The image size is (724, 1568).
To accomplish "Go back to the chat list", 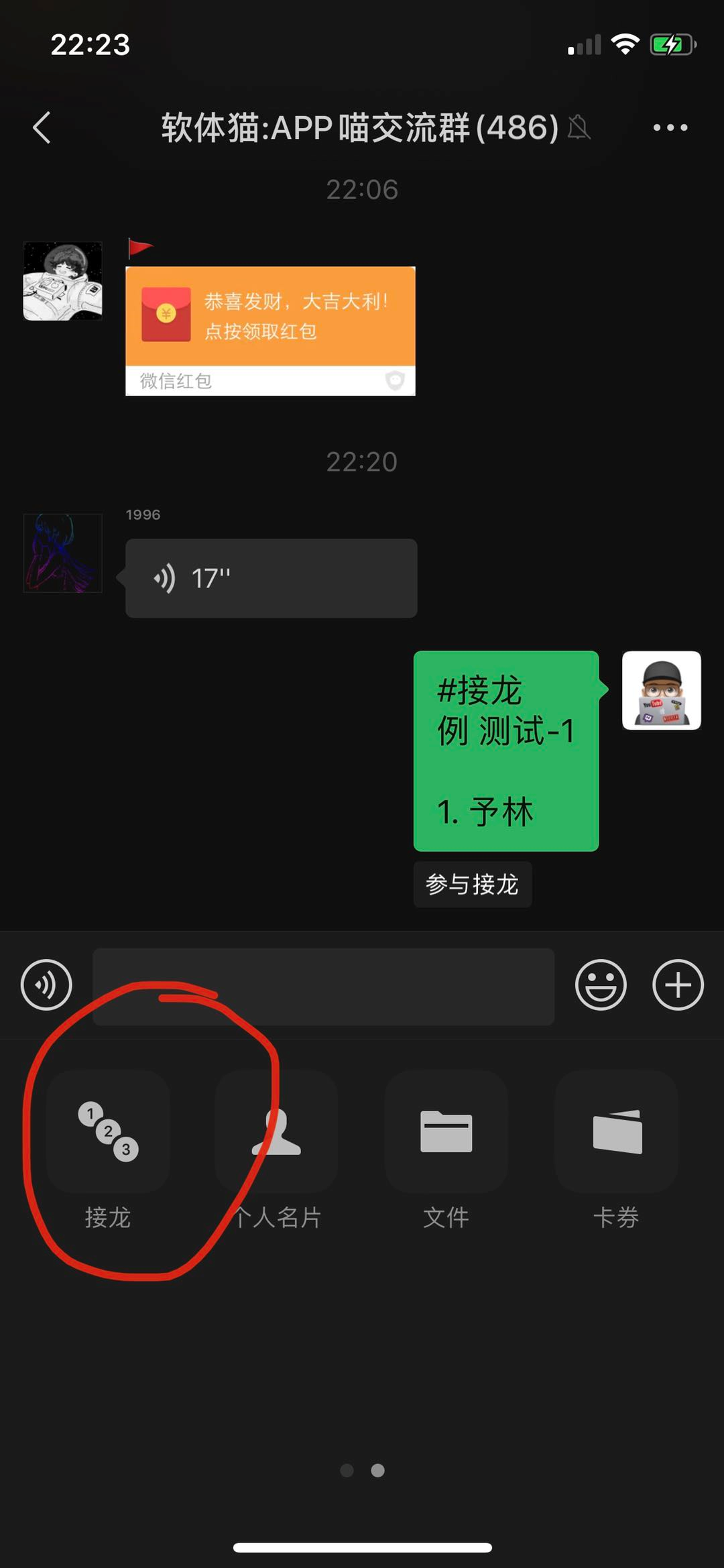I will (42, 127).
